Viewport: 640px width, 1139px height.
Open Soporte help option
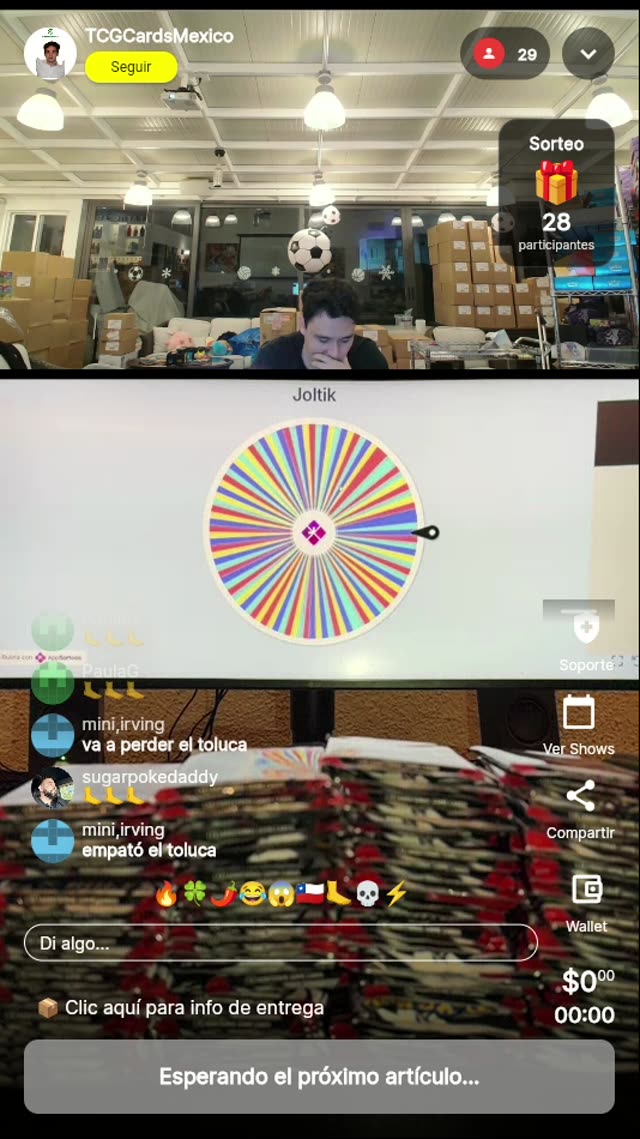pos(586,640)
